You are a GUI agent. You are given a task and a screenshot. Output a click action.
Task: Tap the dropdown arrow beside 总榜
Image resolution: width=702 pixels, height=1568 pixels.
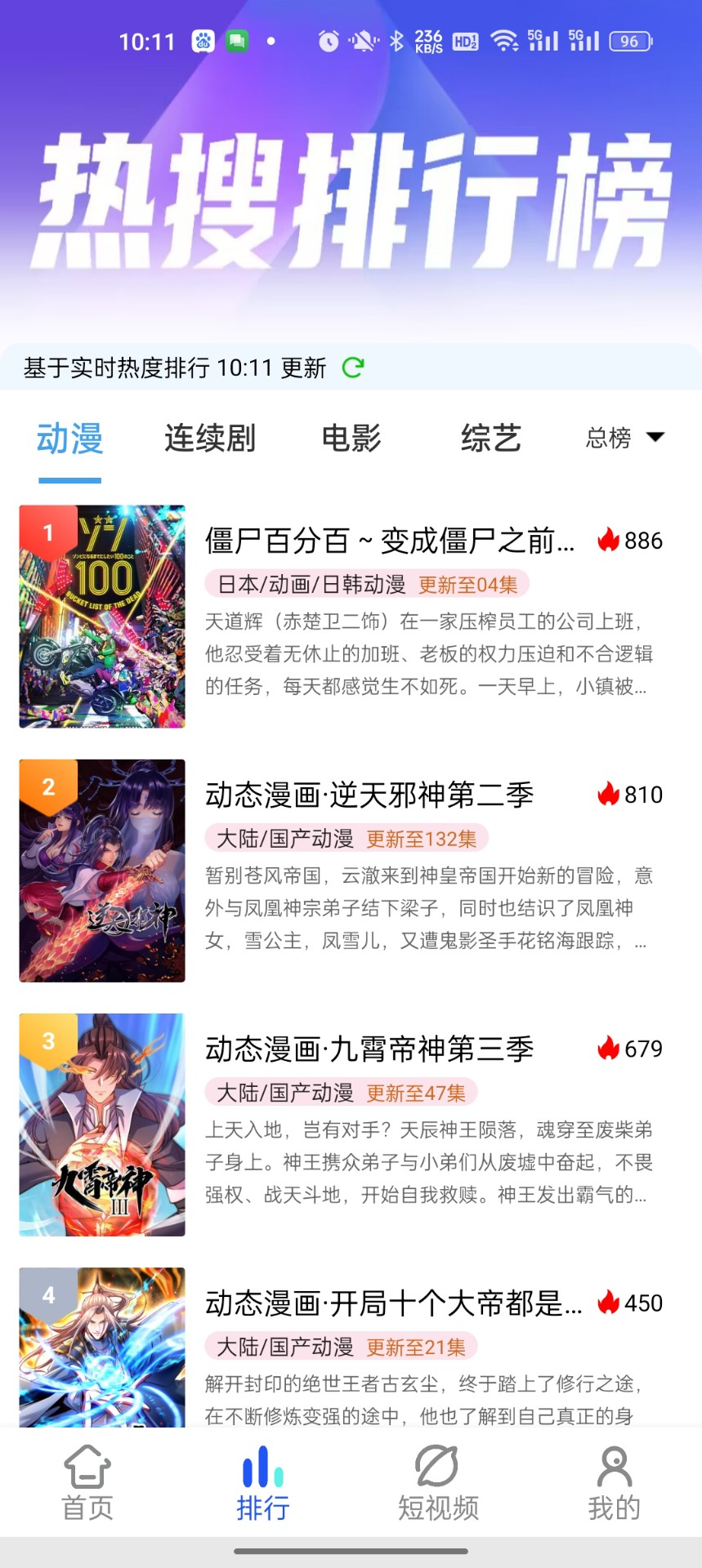tap(655, 439)
